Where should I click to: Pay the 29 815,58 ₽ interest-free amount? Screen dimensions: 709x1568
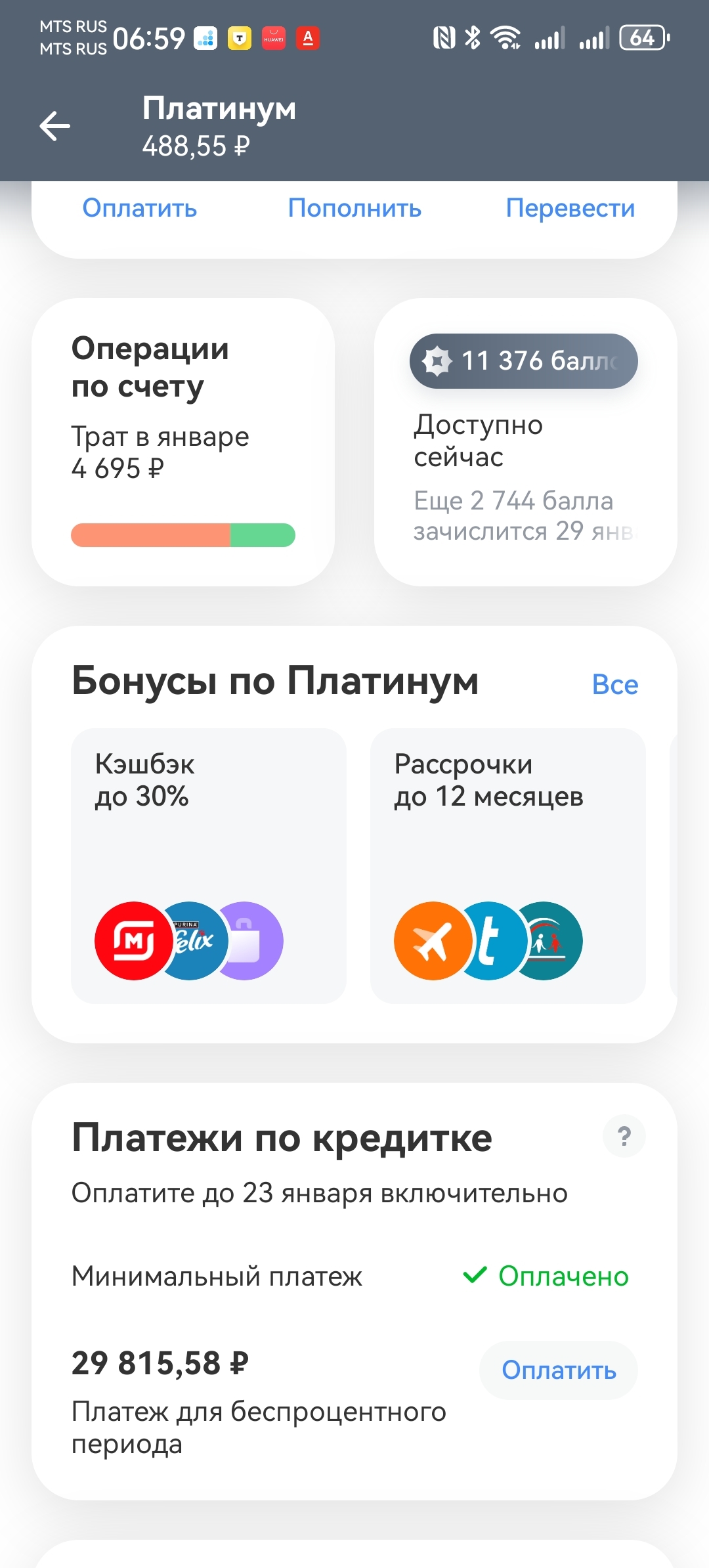click(x=559, y=1370)
